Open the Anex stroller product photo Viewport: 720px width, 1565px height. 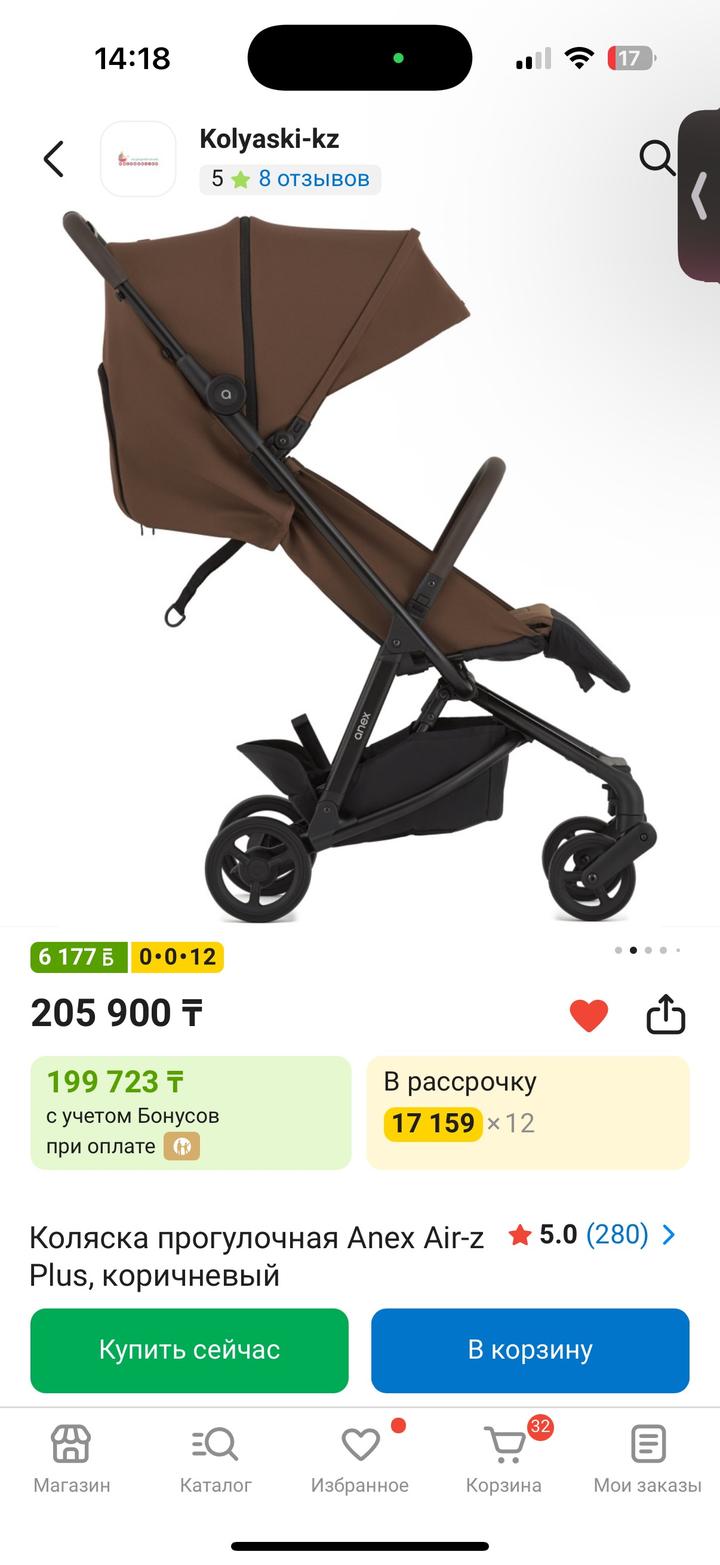point(360,570)
